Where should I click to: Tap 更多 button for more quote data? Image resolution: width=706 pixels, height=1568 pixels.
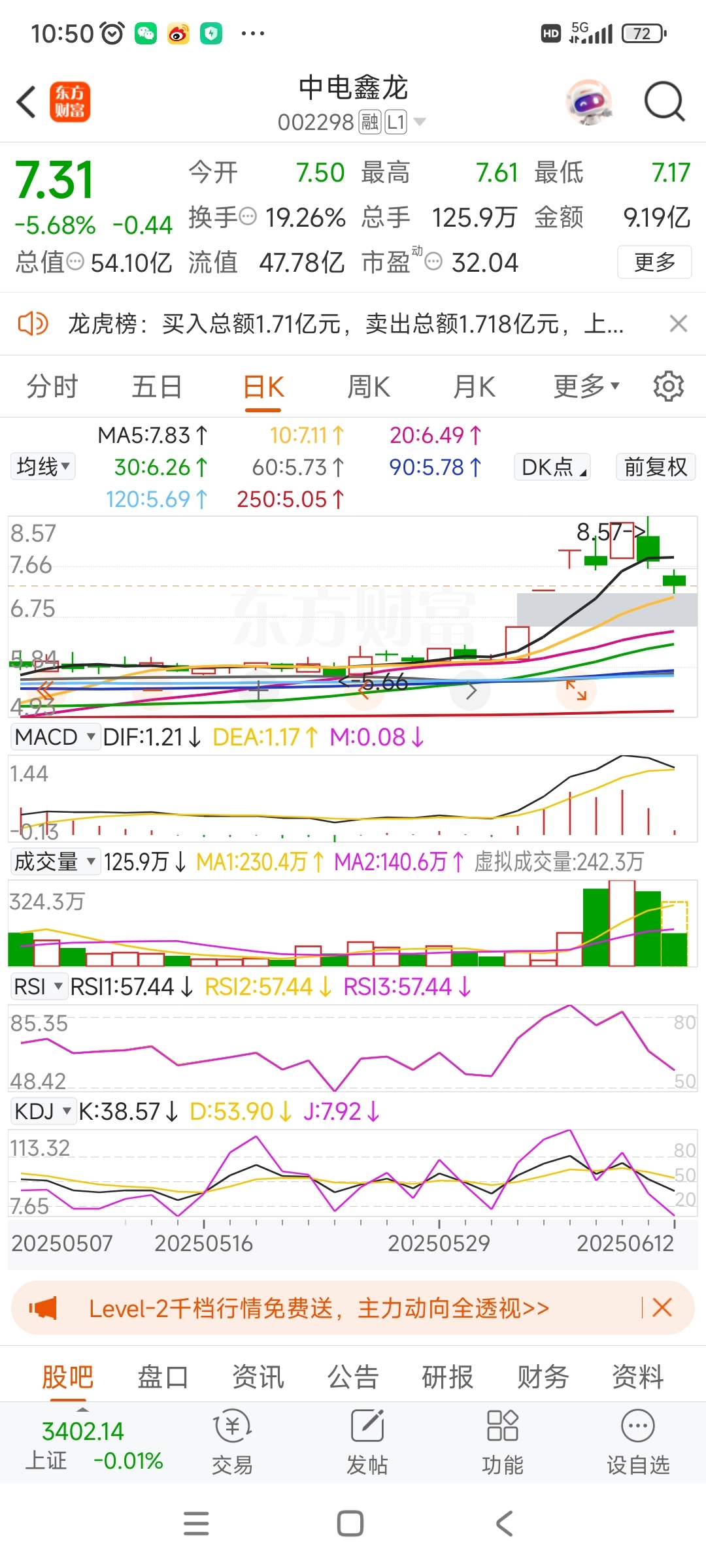pos(654,262)
